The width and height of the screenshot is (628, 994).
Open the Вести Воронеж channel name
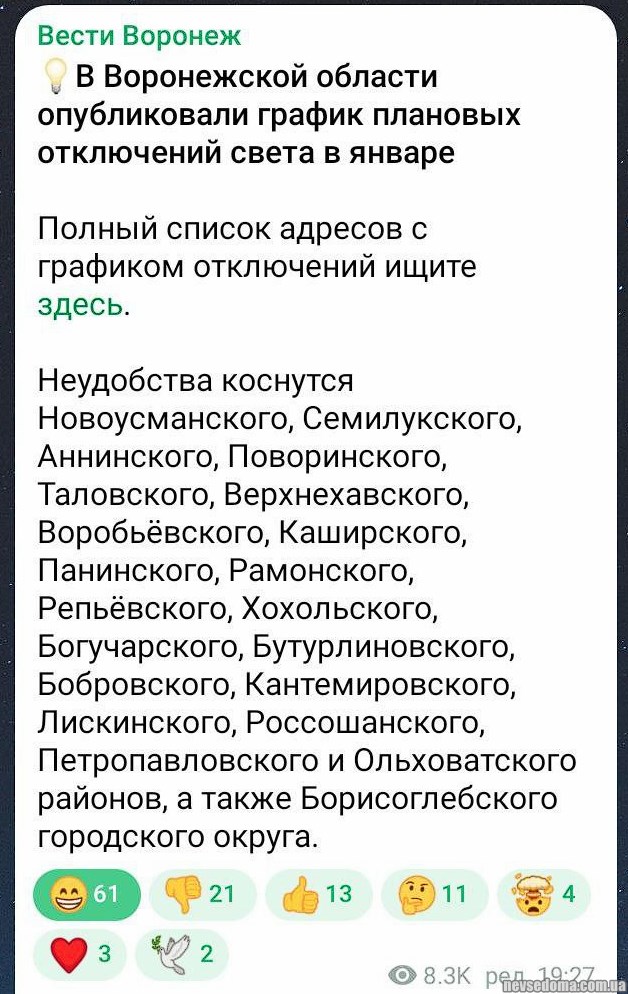[x=139, y=37]
